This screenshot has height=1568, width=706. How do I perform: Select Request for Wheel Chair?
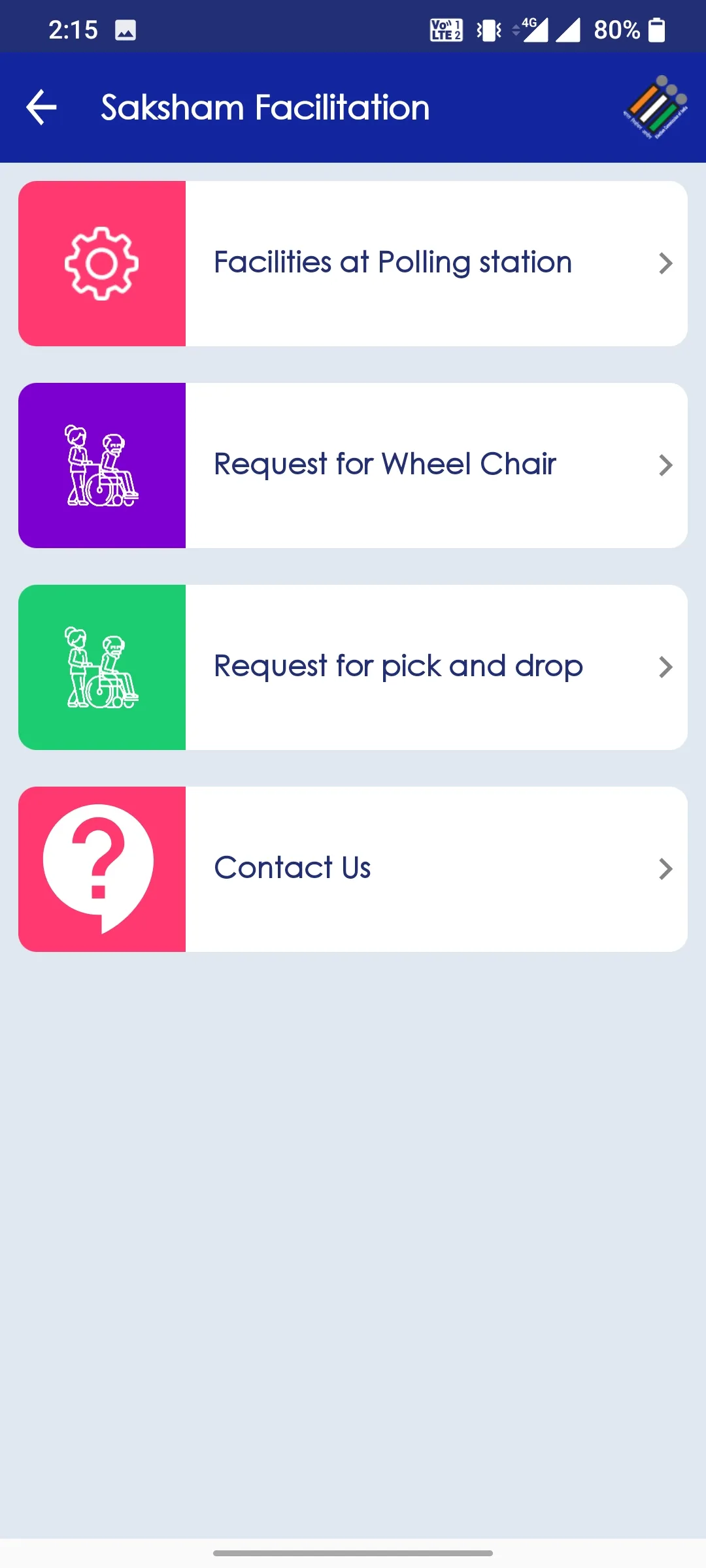384,464
